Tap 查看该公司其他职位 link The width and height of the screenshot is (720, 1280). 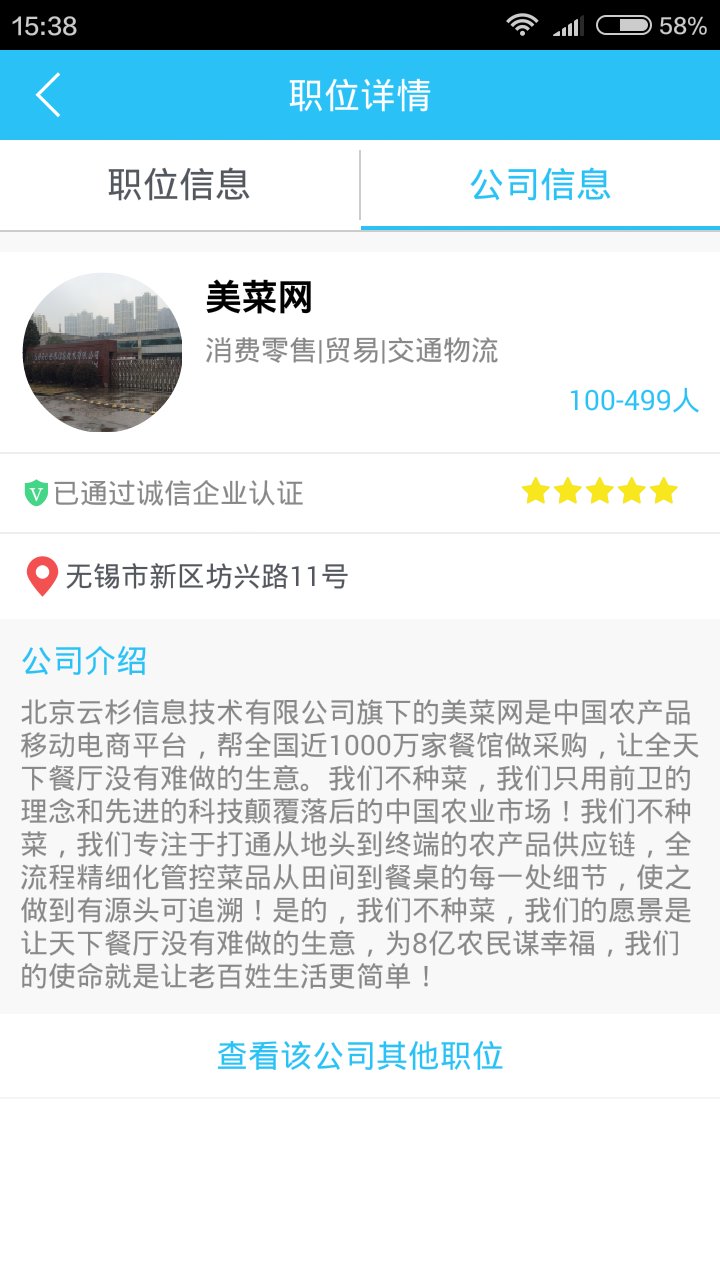(360, 1056)
